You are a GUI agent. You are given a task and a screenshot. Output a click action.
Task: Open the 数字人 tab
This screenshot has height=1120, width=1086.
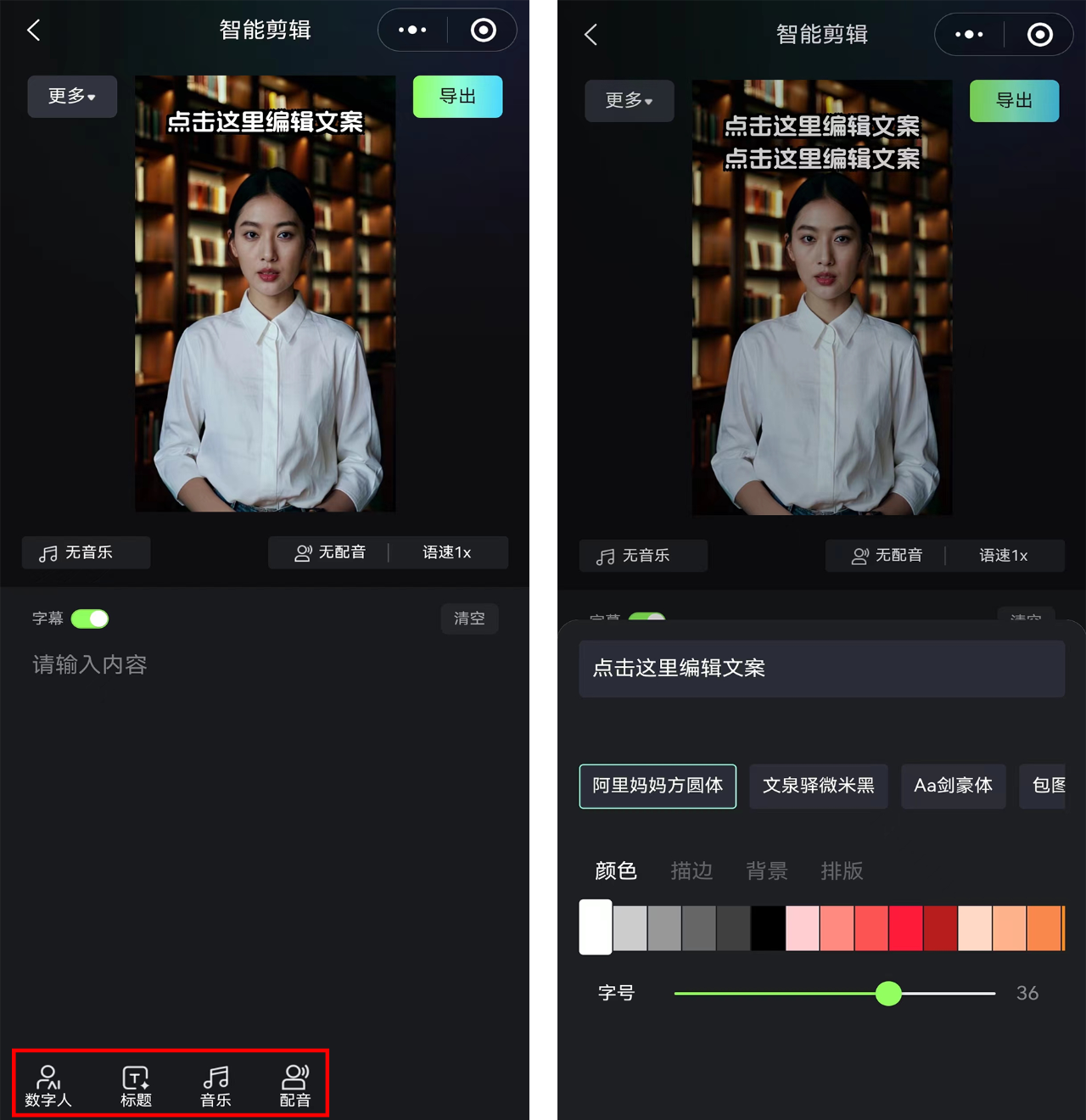point(48,1086)
